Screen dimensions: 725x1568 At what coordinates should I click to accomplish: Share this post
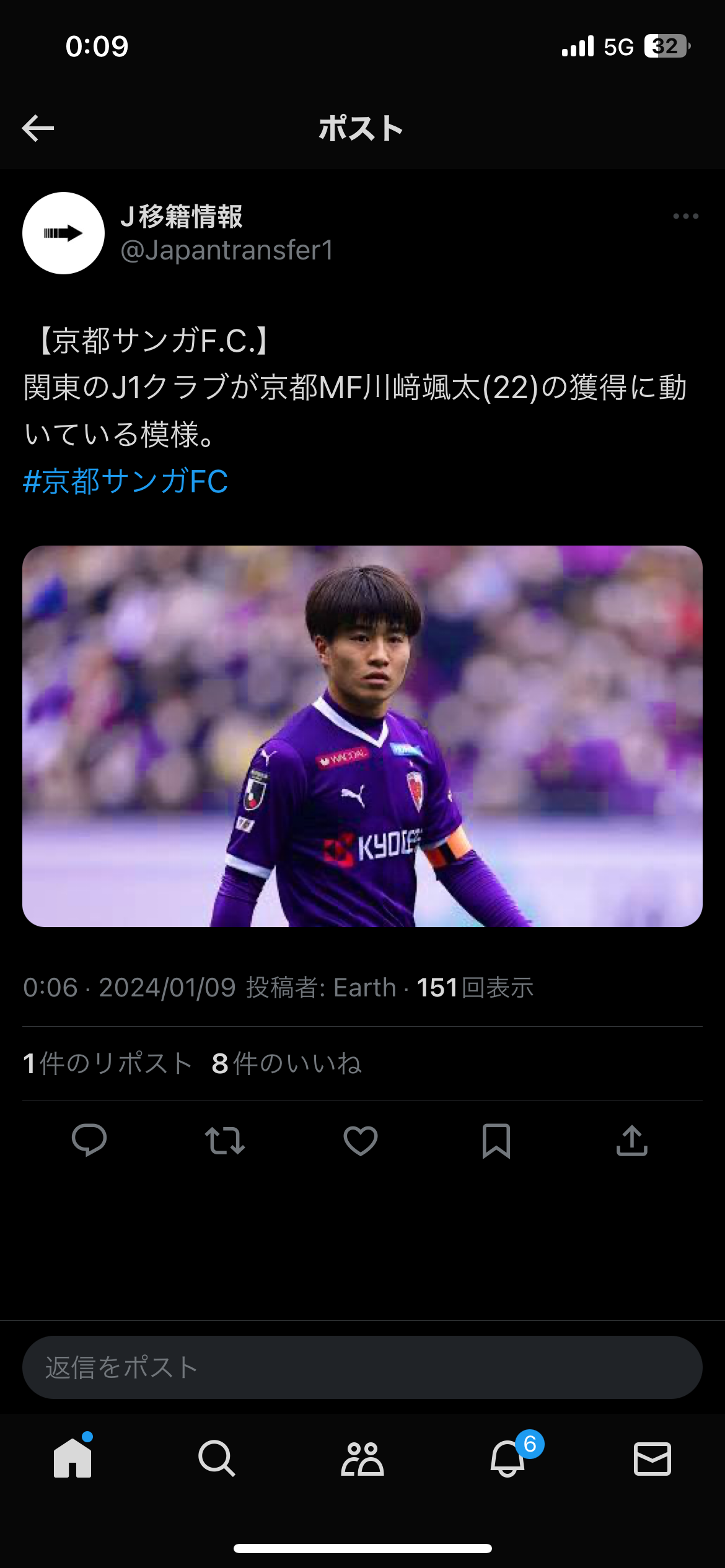pos(631,1140)
